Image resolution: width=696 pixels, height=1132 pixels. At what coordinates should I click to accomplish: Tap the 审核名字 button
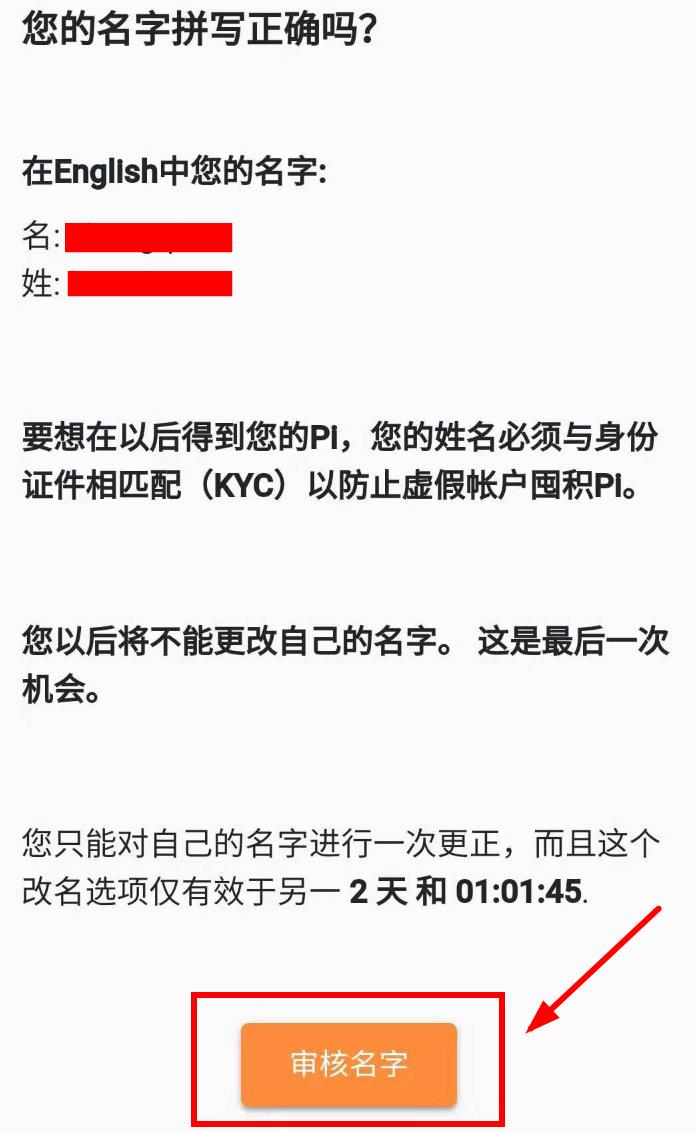[349, 1064]
